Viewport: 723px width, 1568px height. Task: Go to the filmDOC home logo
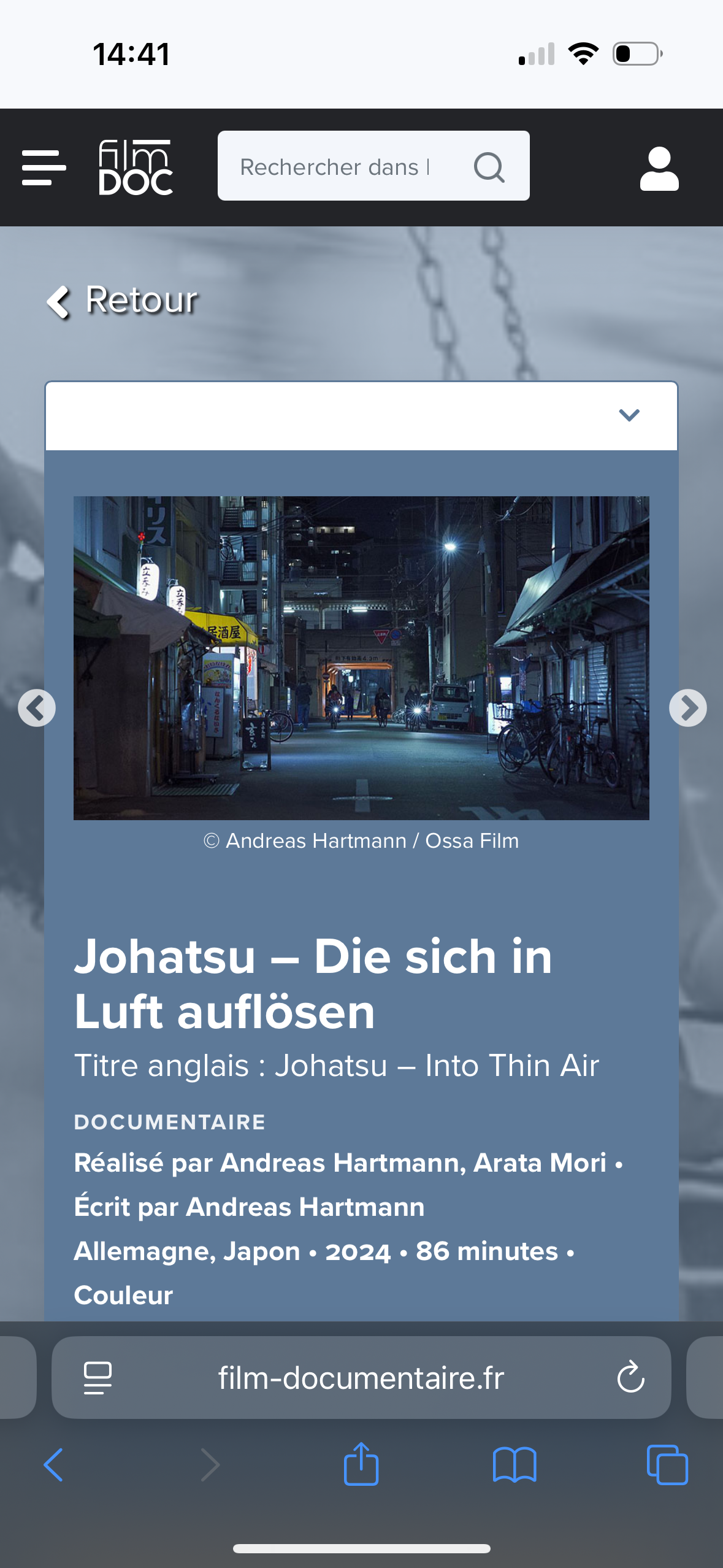(x=136, y=167)
